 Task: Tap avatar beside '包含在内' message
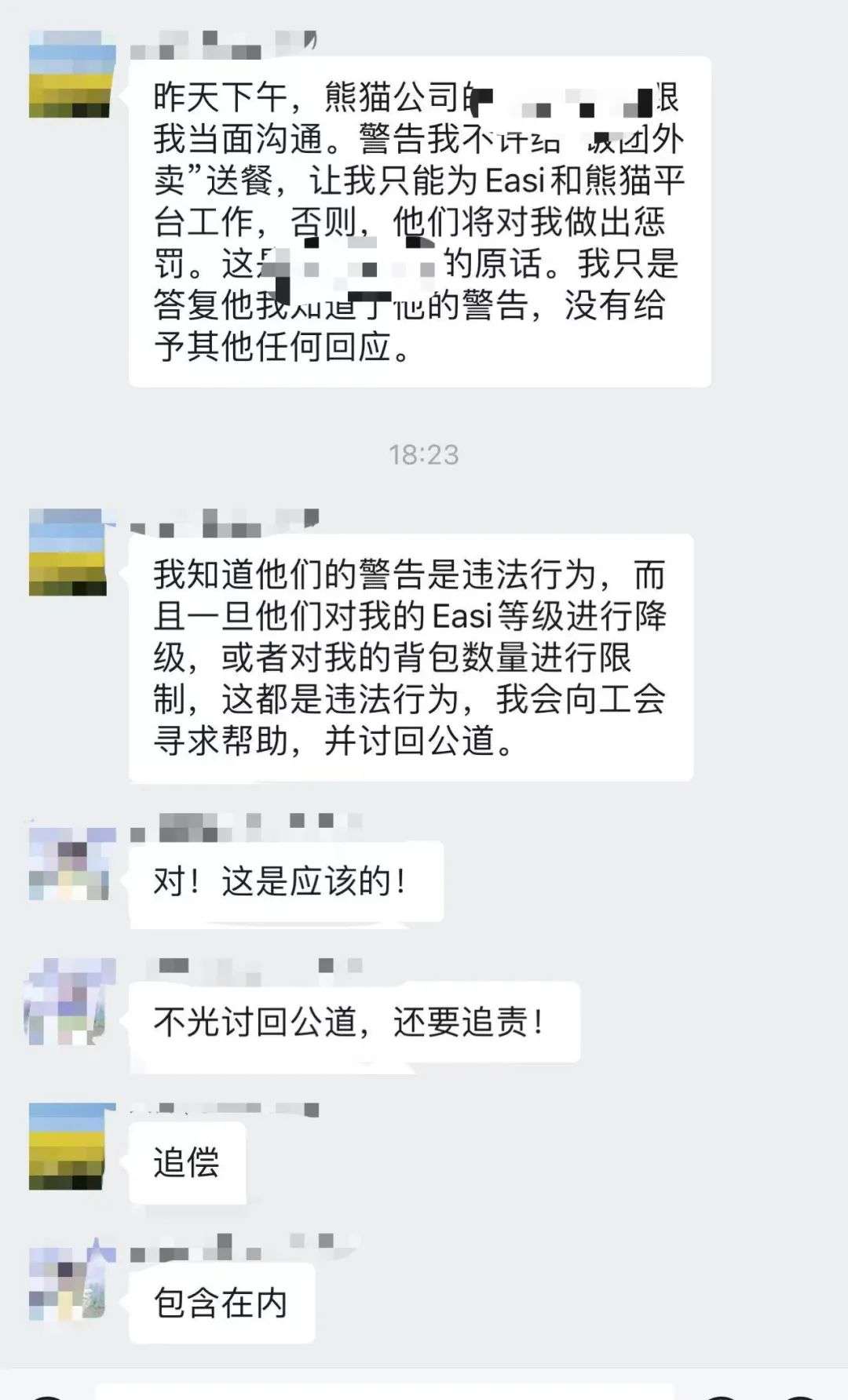(x=69, y=1282)
